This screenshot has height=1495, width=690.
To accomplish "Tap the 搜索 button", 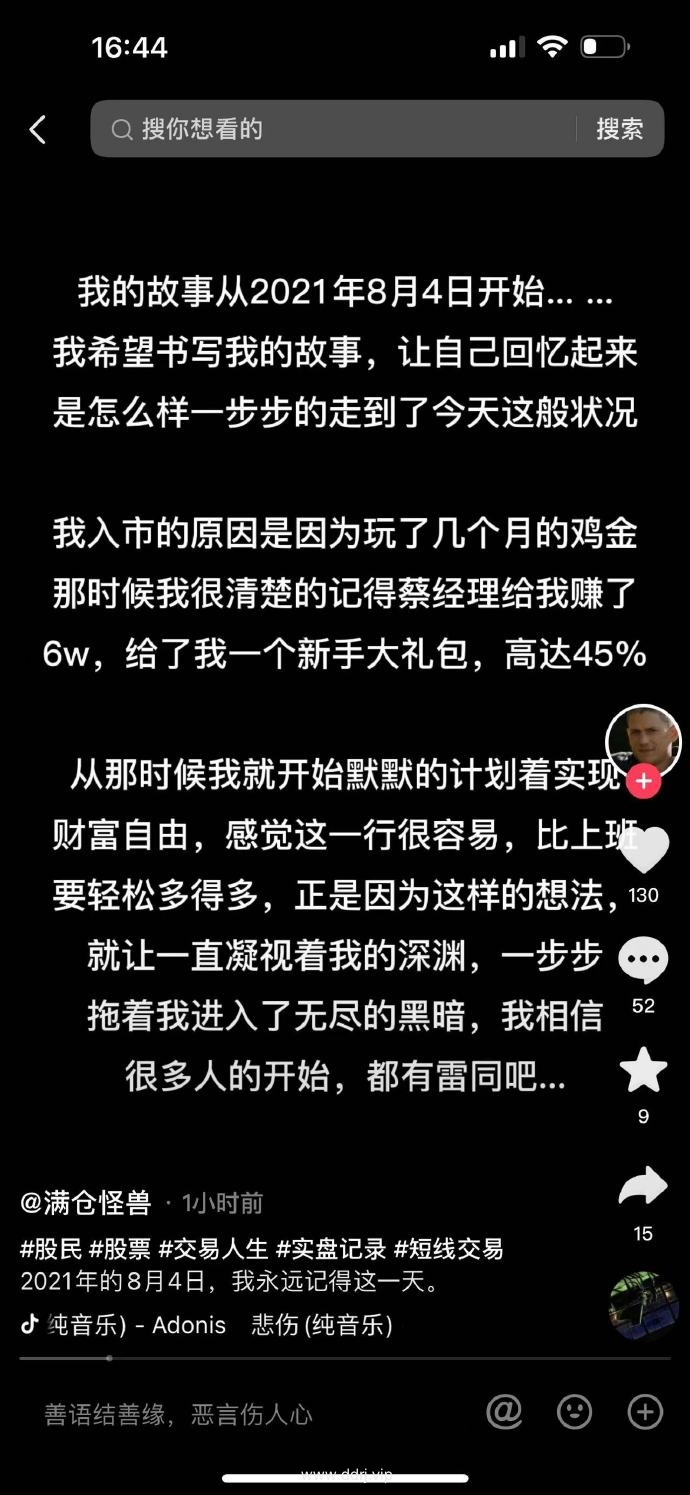I will point(620,129).
